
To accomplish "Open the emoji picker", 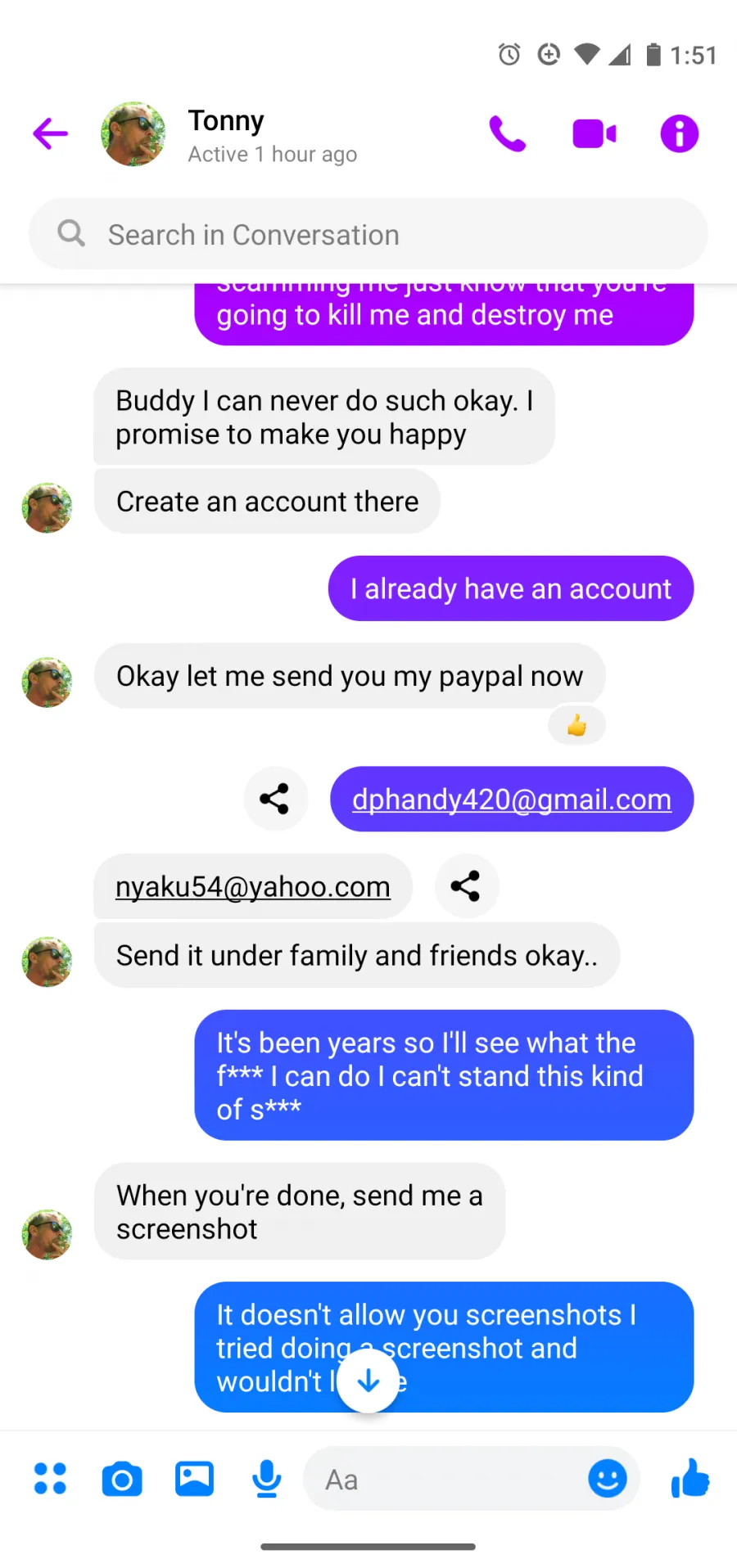I will pos(608,1479).
